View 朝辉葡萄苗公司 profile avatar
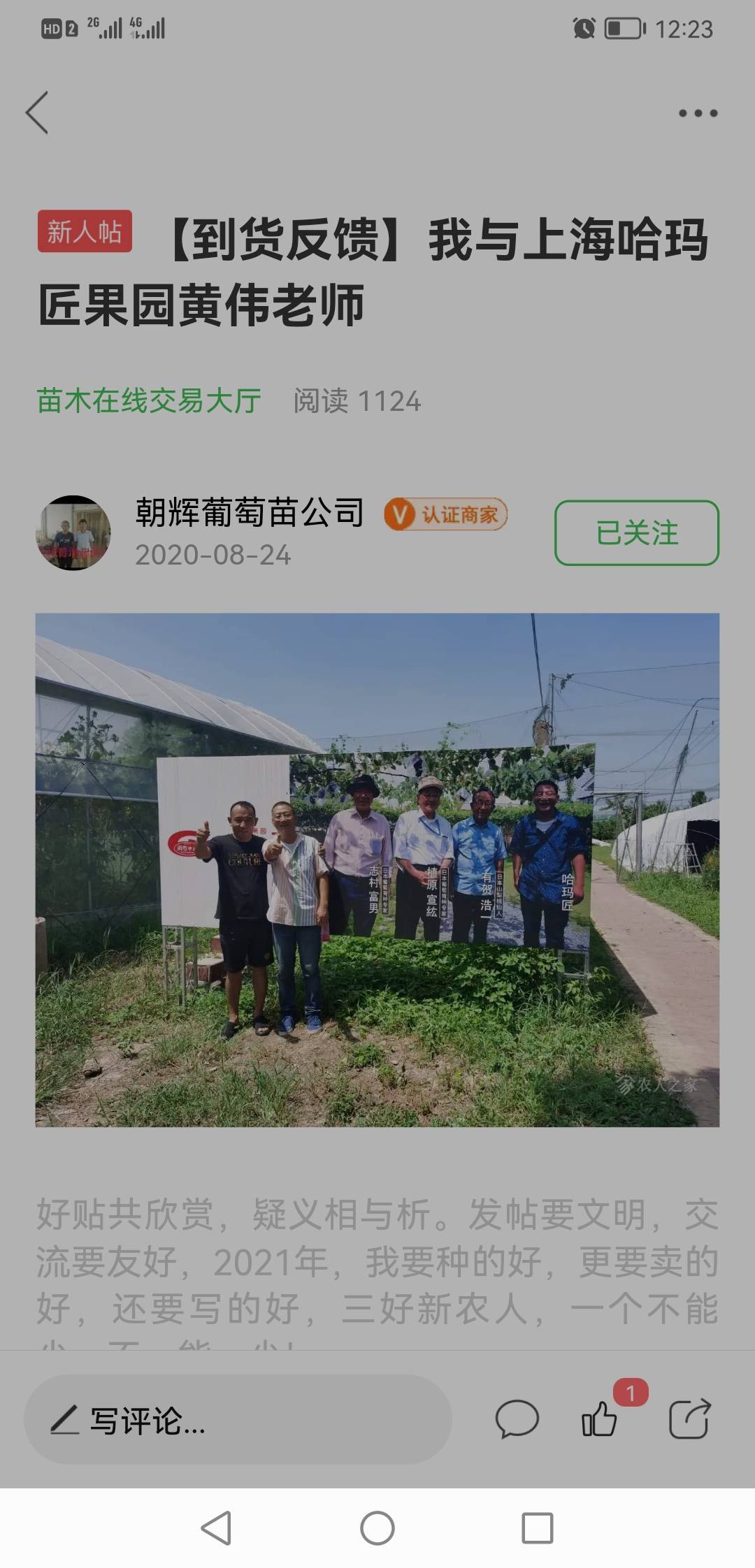This screenshot has width=755, height=1568. click(73, 532)
